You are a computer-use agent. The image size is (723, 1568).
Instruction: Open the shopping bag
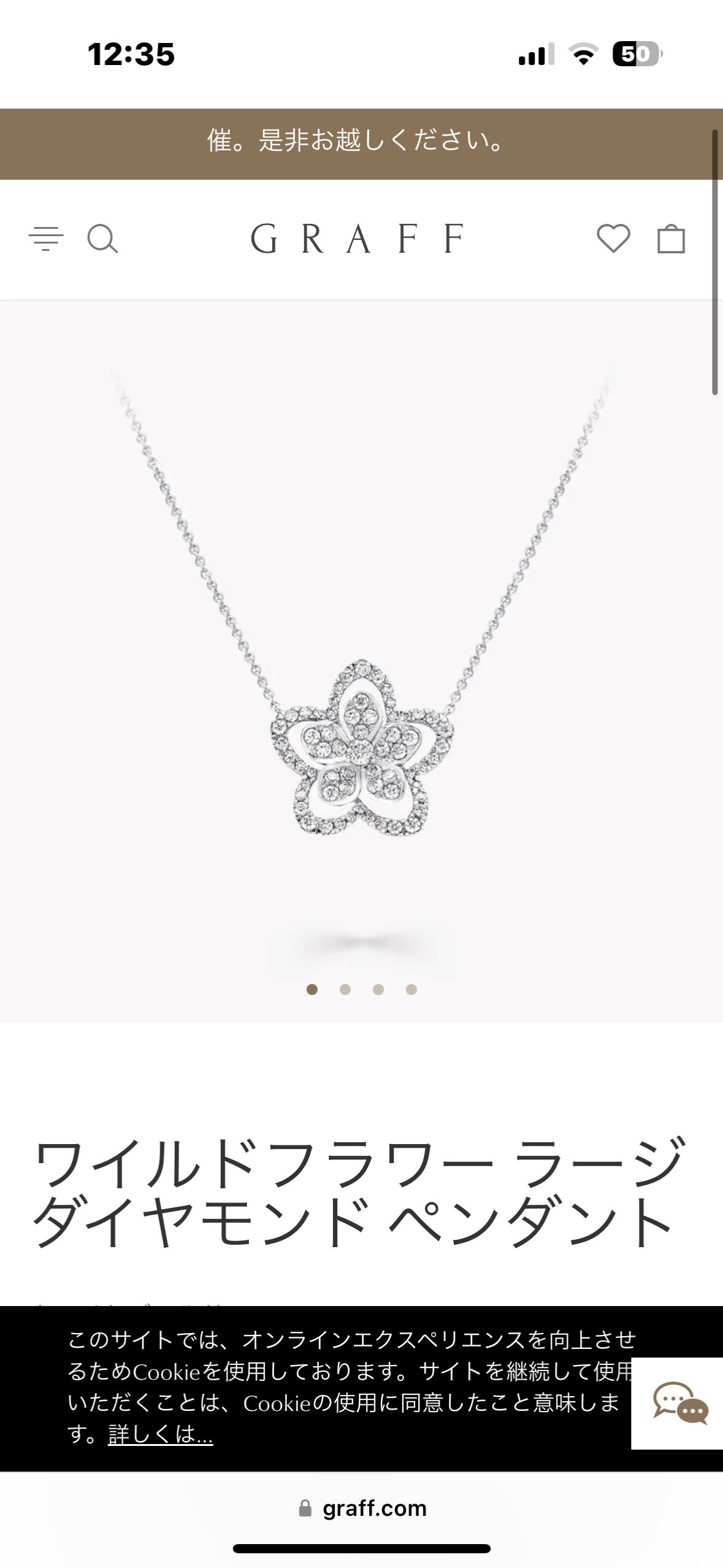671,239
